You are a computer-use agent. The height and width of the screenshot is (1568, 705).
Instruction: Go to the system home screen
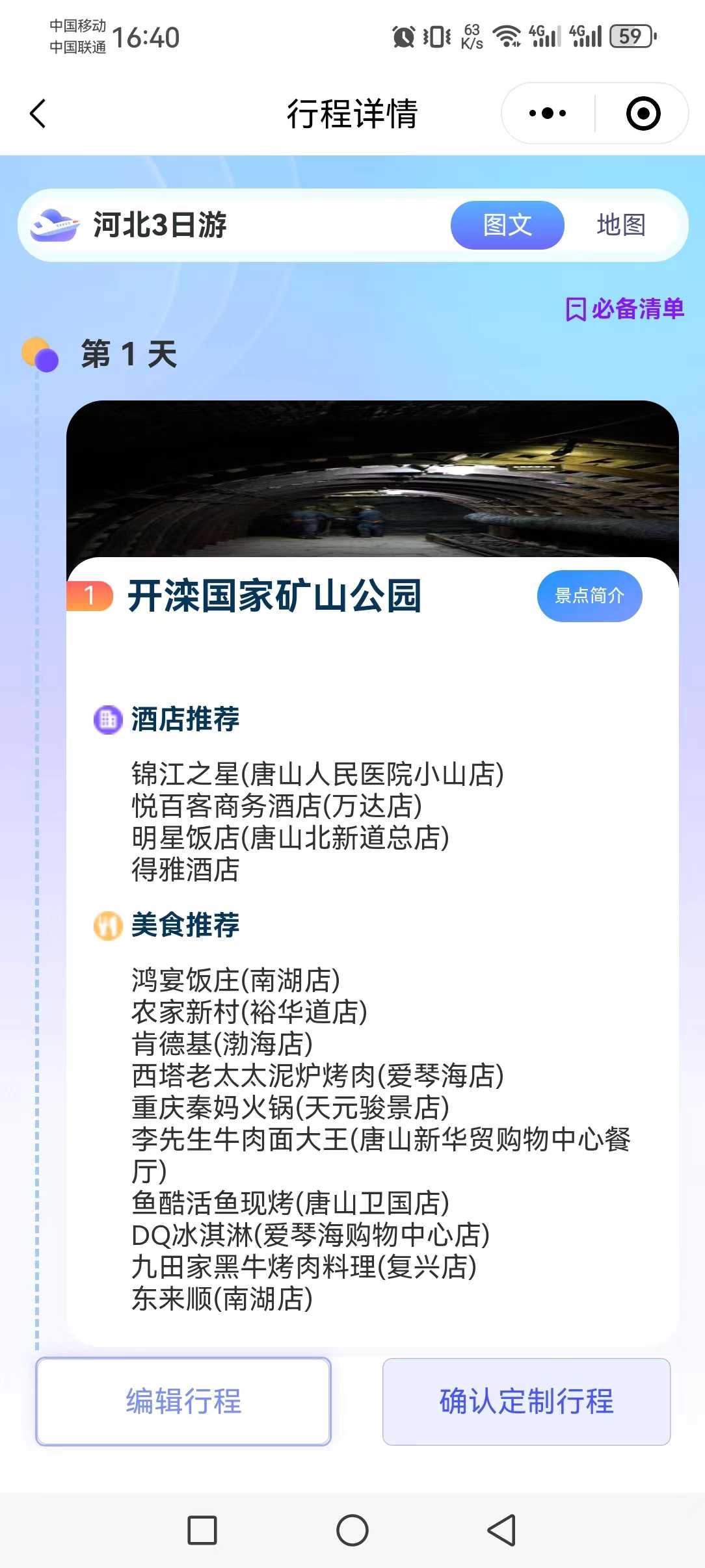pos(352,1530)
